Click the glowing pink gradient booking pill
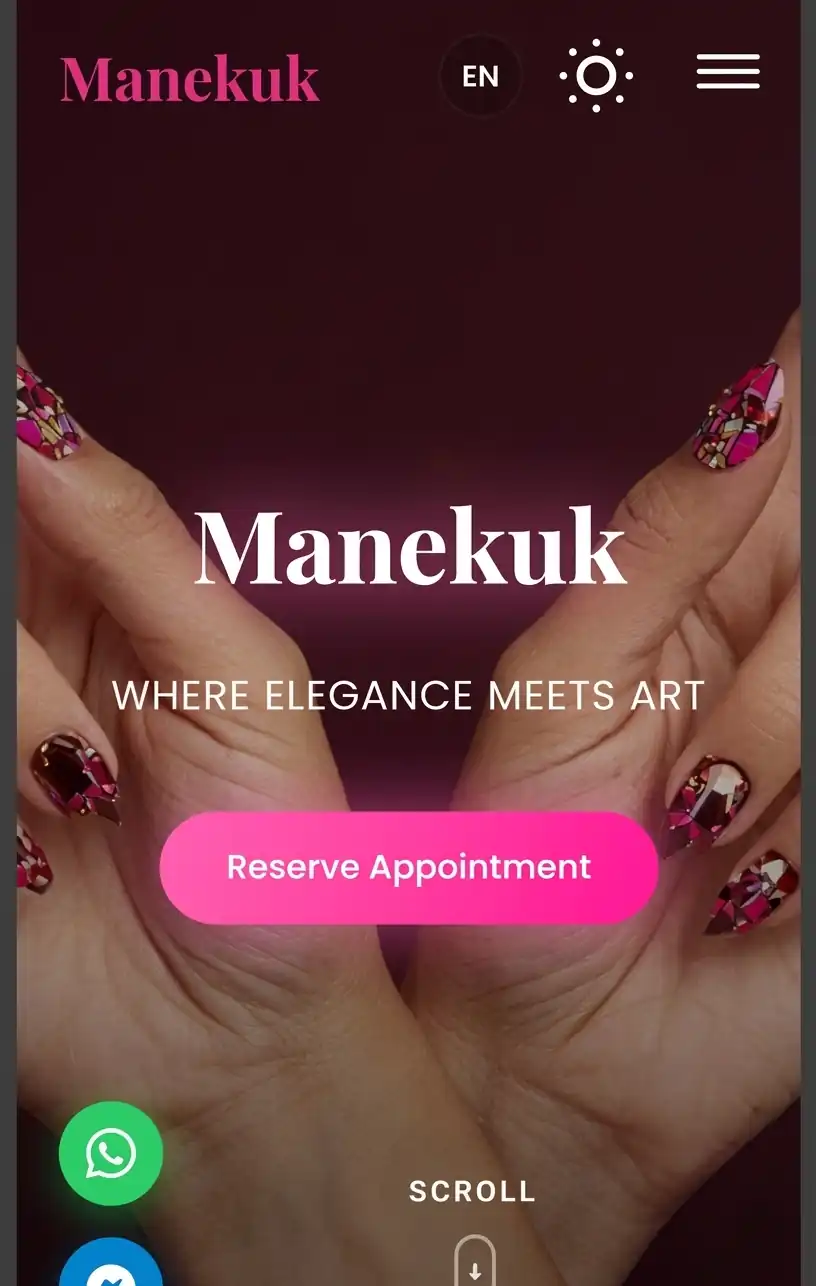The height and width of the screenshot is (1286, 816). [x=408, y=867]
